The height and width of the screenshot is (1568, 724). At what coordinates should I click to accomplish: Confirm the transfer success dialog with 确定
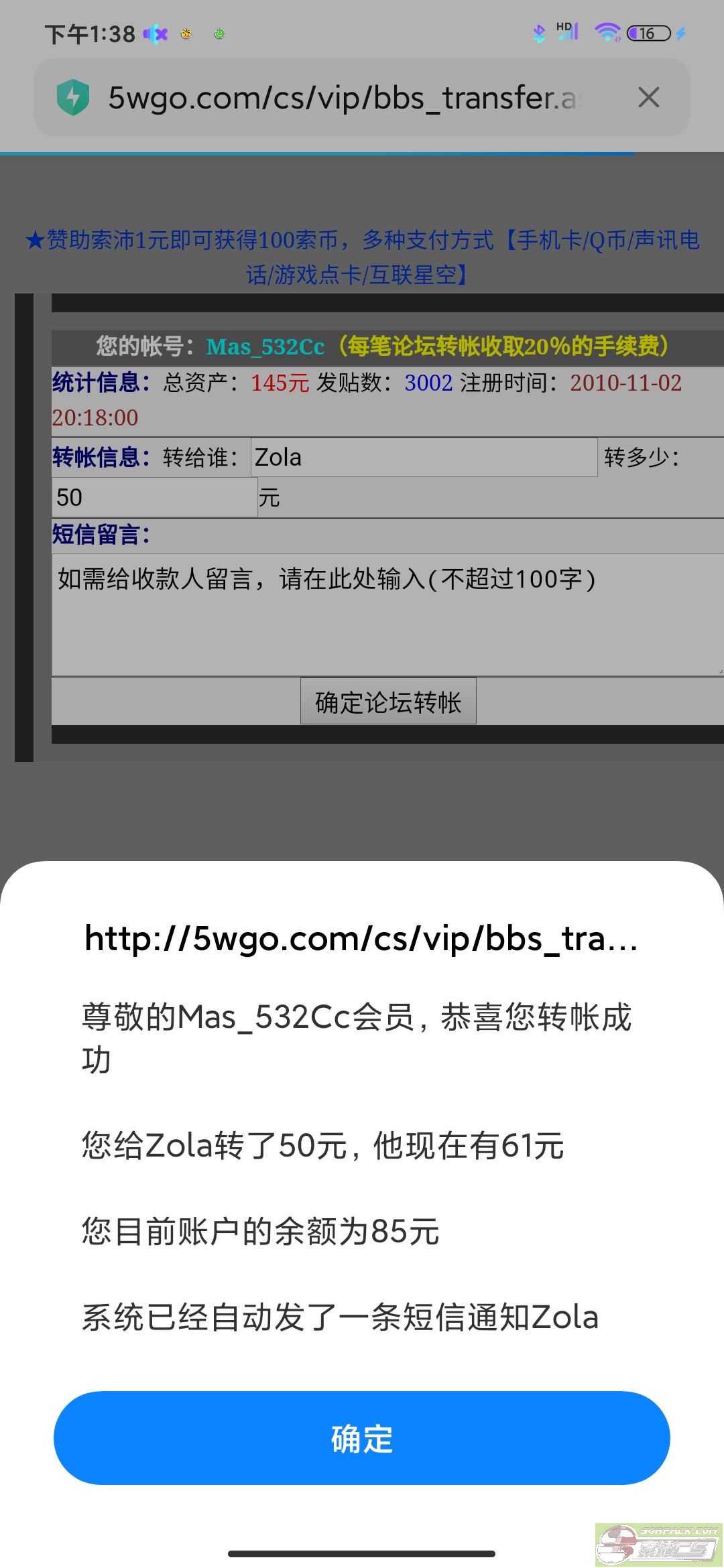coord(362,1438)
